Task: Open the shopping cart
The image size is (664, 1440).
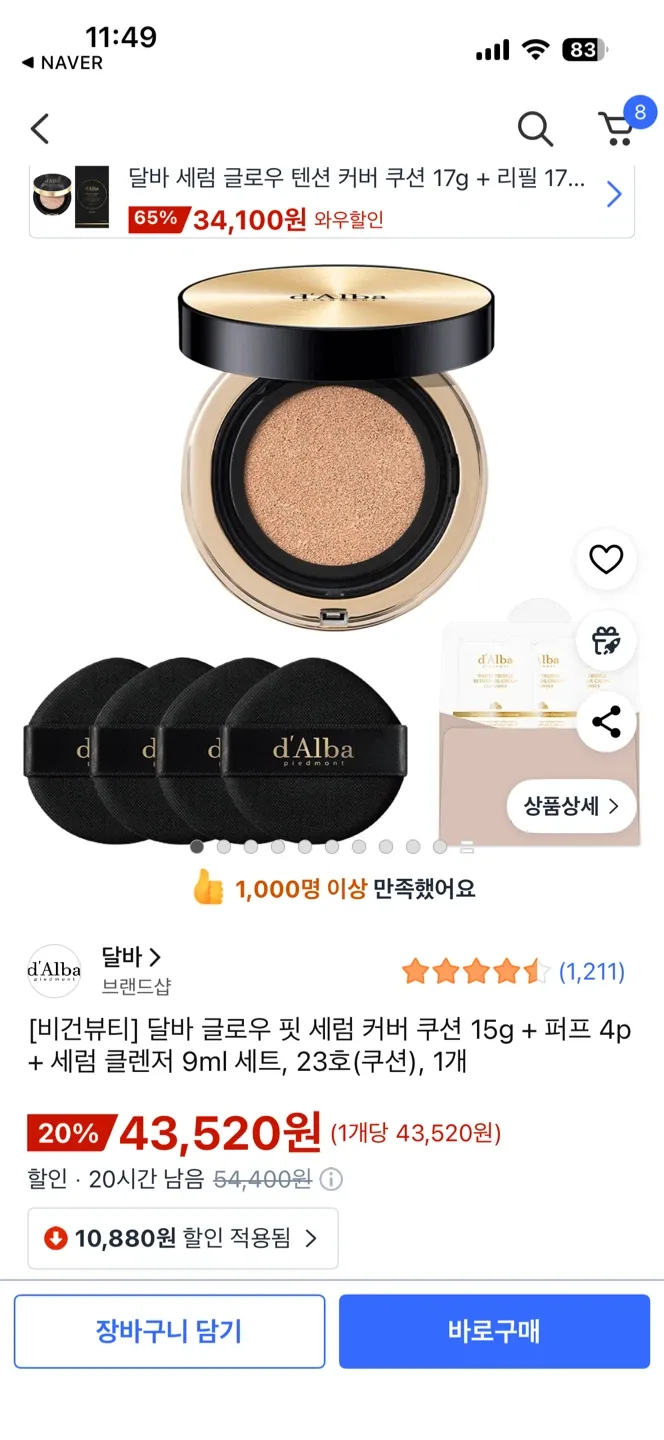Action: pos(617,127)
